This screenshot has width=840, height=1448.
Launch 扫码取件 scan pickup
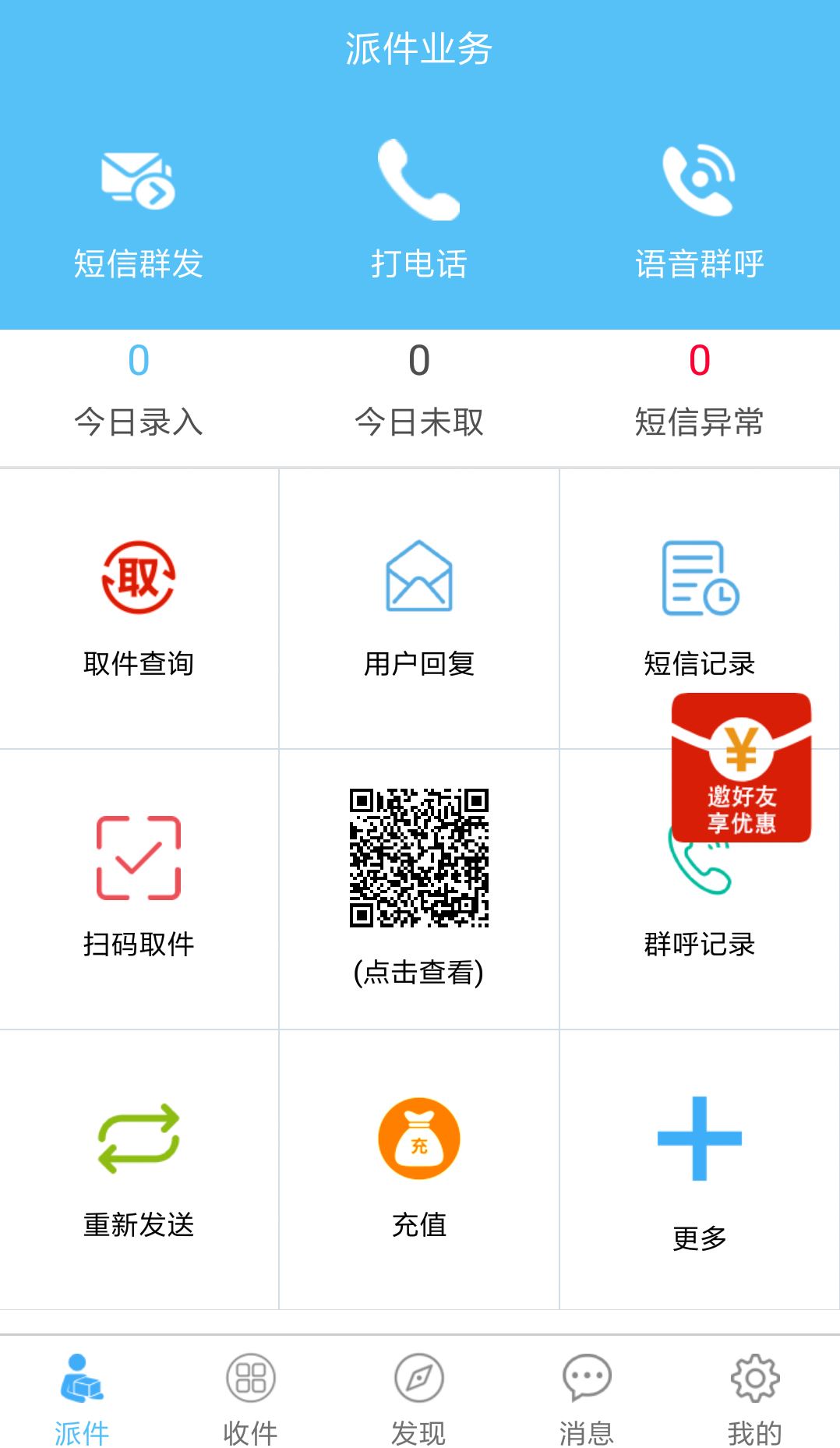139,888
